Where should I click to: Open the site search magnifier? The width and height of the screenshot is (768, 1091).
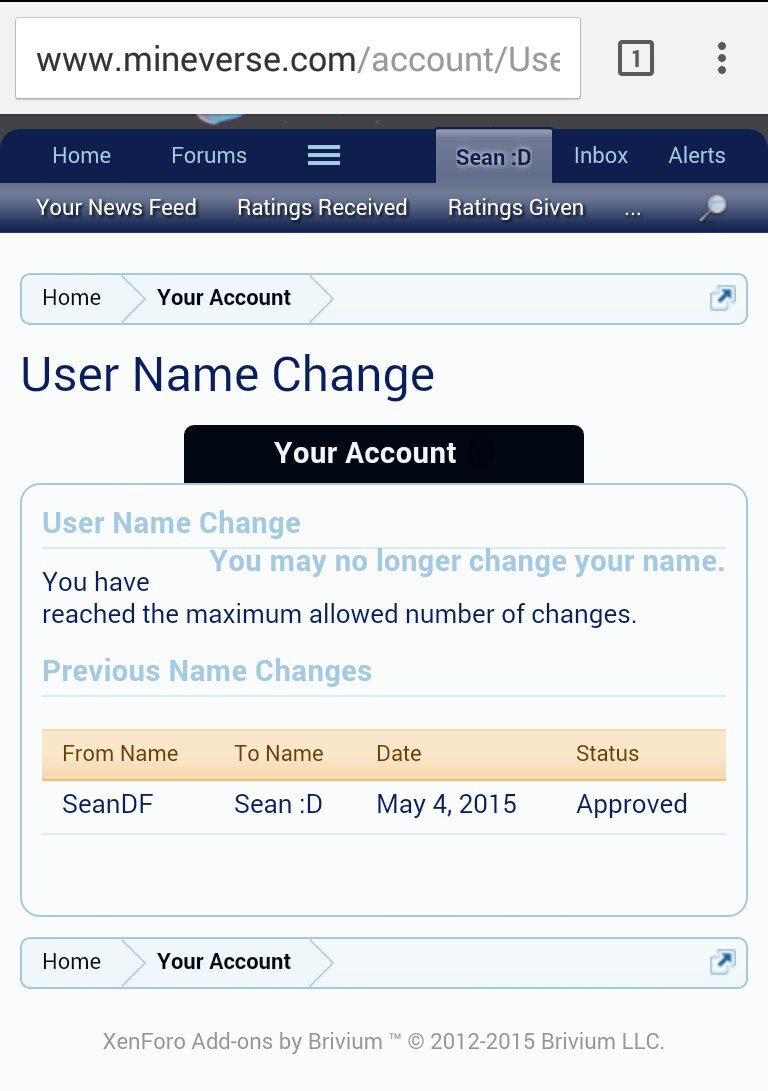(712, 208)
